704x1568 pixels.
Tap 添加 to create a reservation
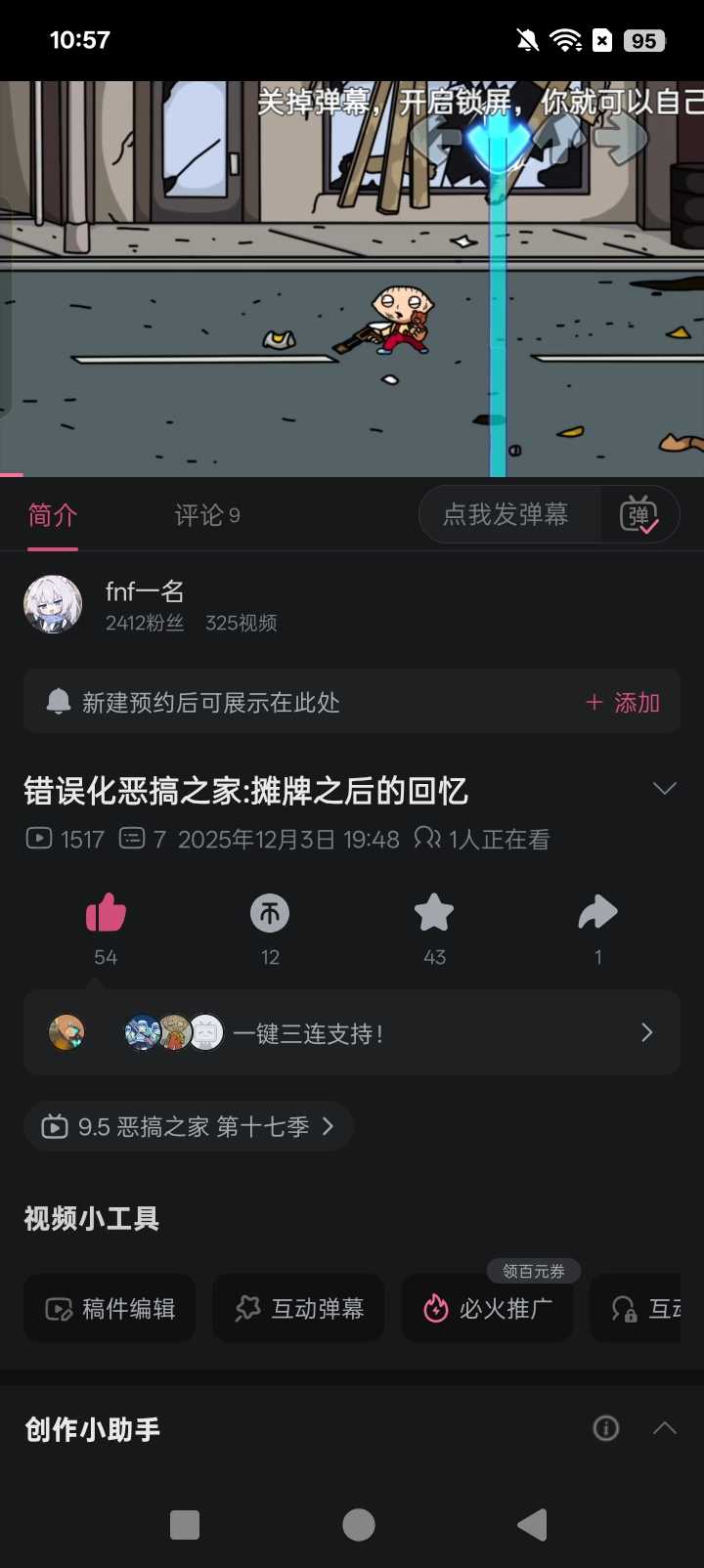pos(623,703)
